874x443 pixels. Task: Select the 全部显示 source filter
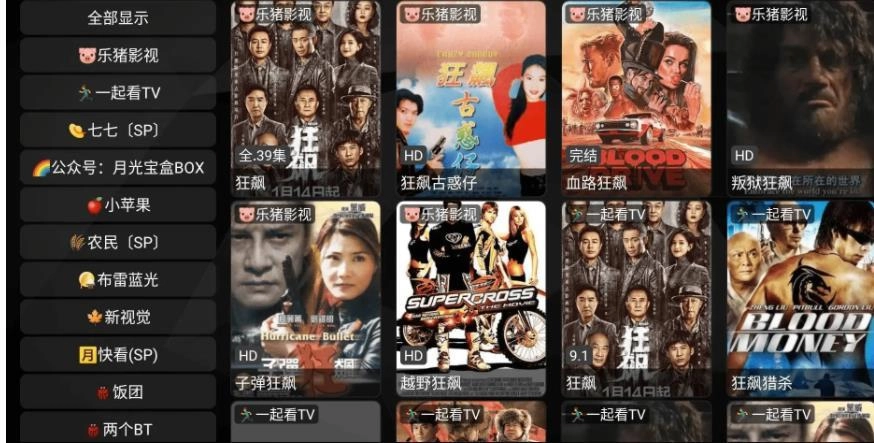click(118, 18)
